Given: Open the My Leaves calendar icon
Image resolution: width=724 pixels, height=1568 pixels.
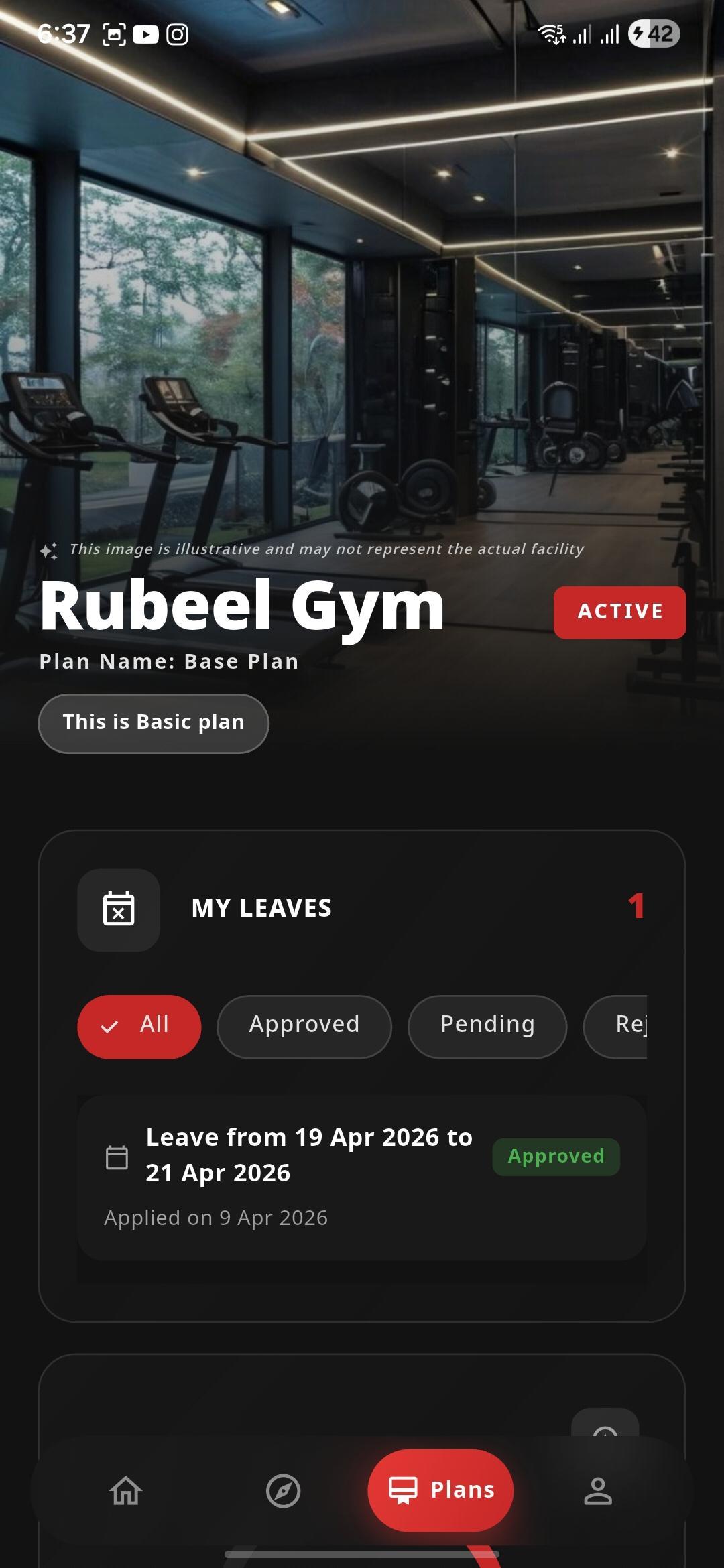Looking at the screenshot, I should (x=119, y=909).
